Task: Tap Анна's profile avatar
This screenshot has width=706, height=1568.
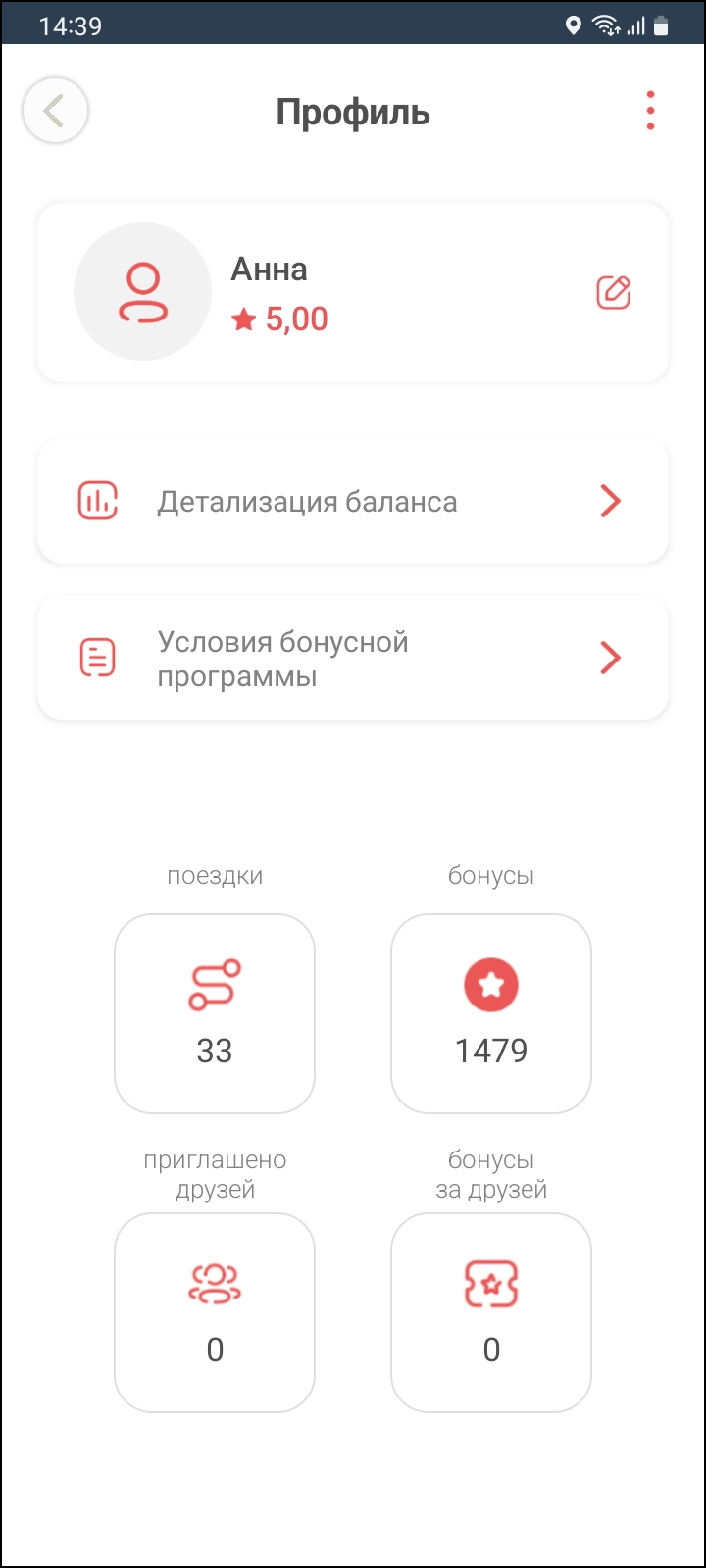Action: pyautogui.click(x=143, y=292)
